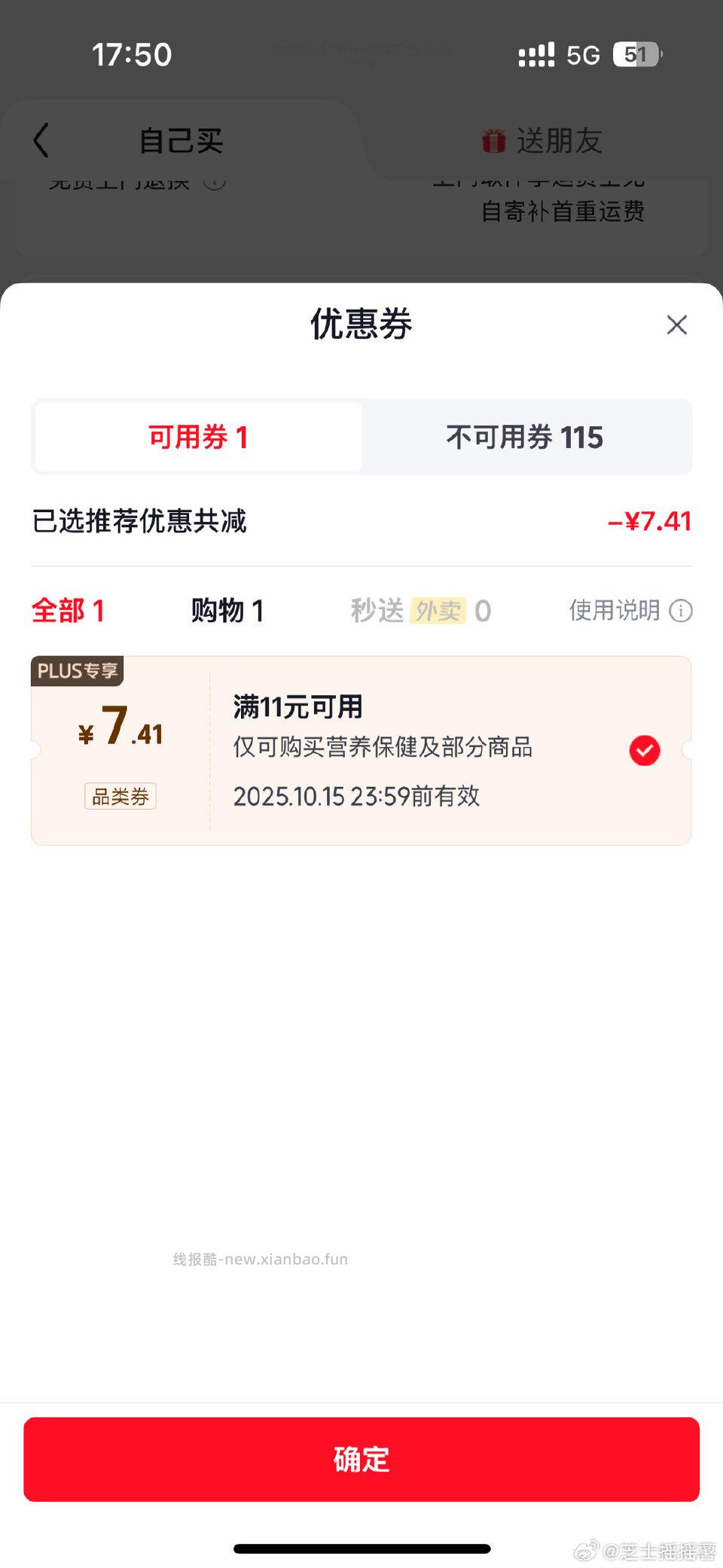The width and height of the screenshot is (723, 1568).
Task: Open the 秒送外卖 0 filter
Action: point(419,612)
